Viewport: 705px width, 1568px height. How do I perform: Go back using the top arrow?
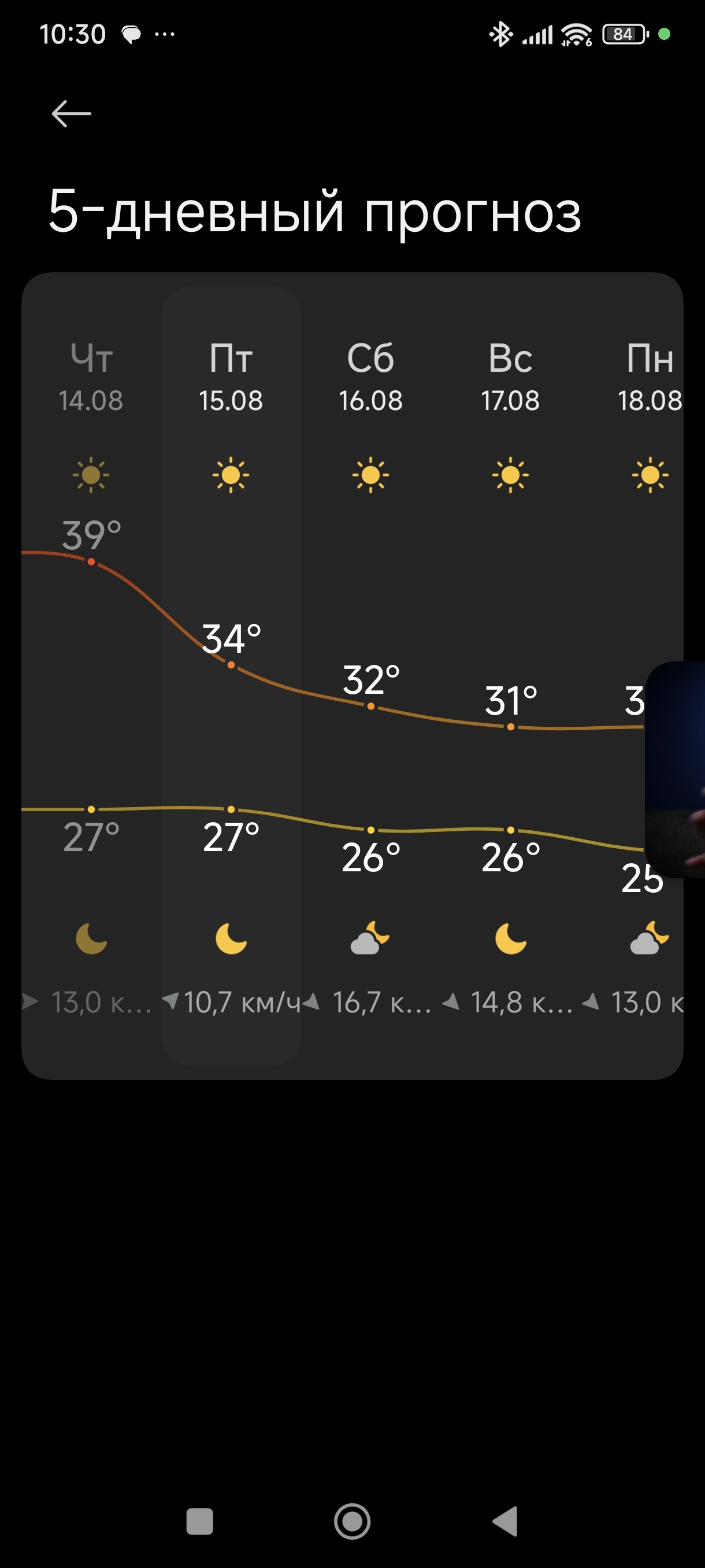[x=71, y=114]
